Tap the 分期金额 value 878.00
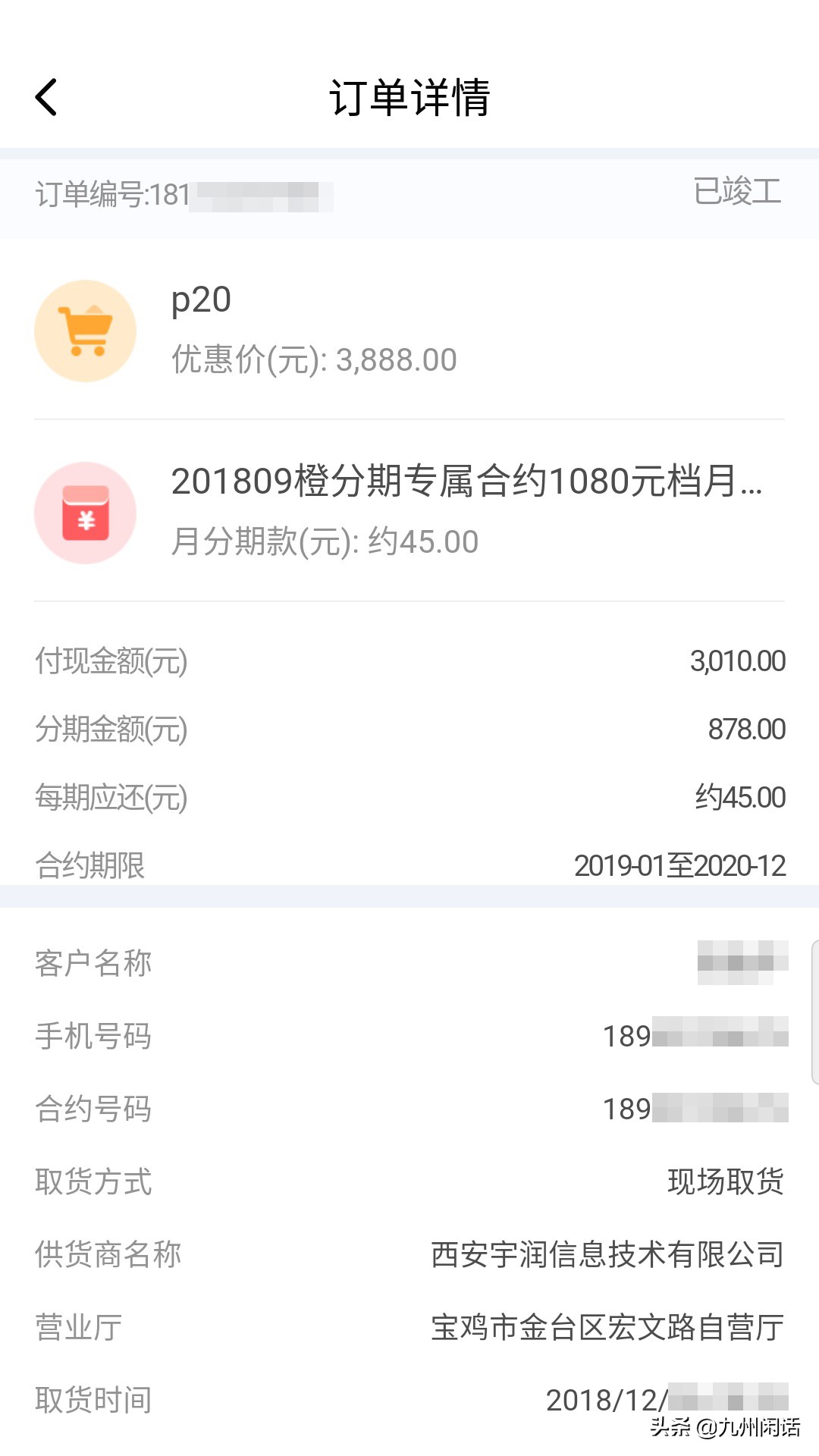 [740, 729]
